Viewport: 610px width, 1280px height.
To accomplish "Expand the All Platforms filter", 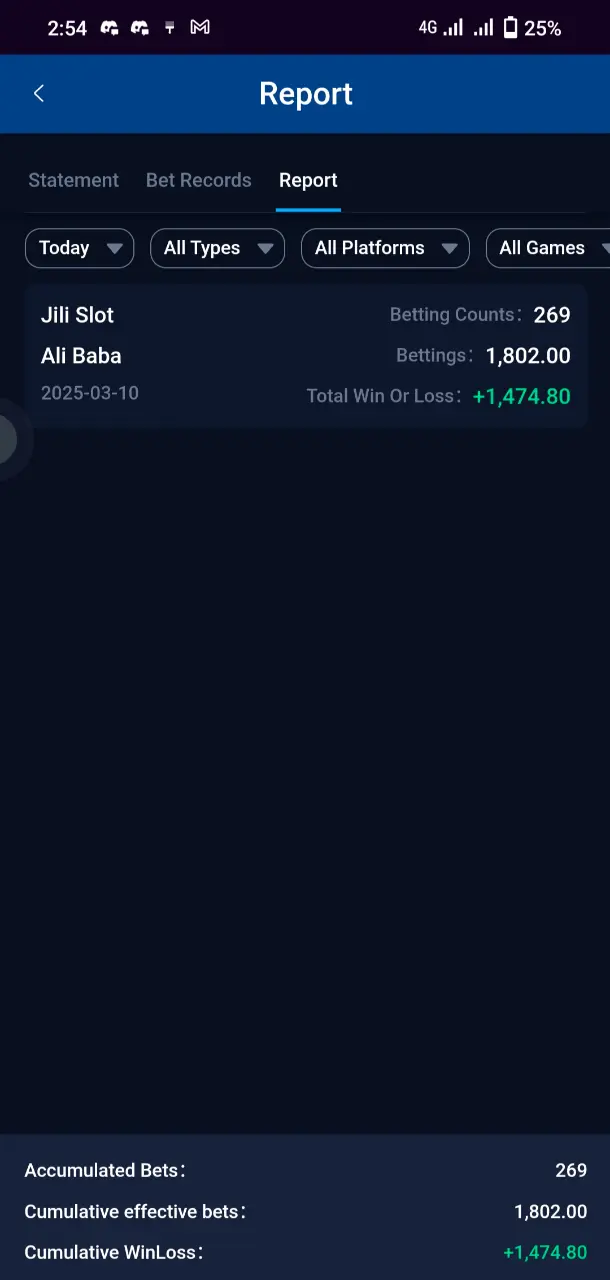I will pyautogui.click(x=385, y=248).
